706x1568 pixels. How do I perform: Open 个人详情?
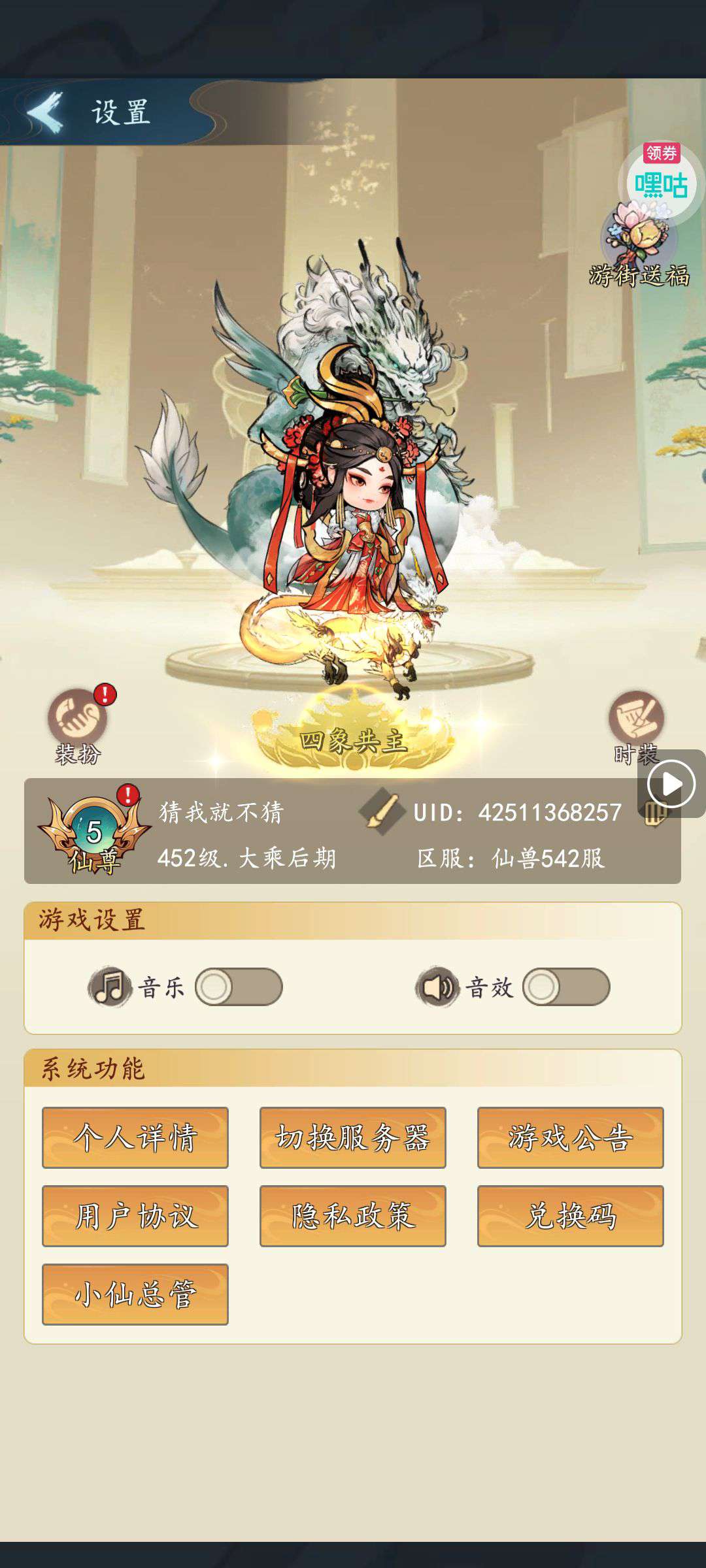(135, 1137)
